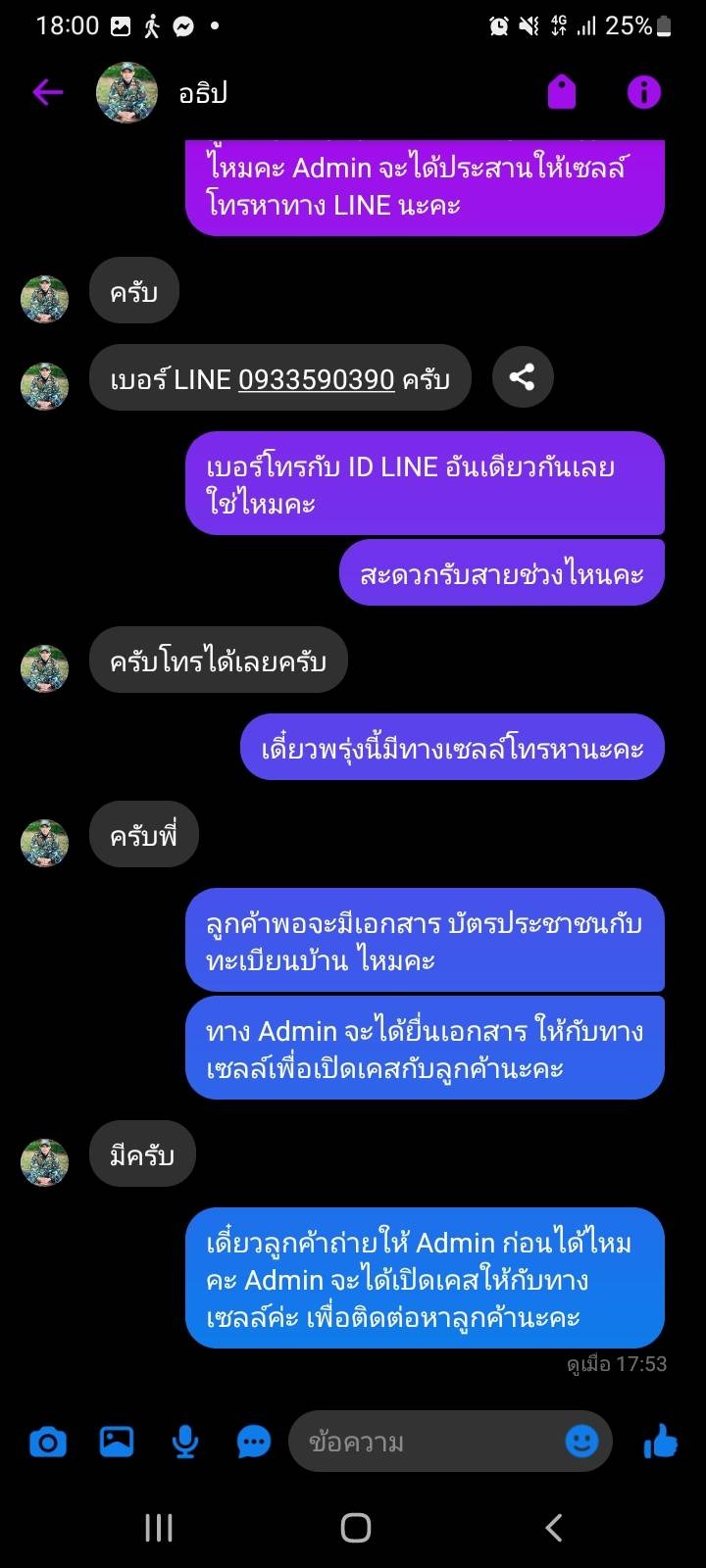Open the saved replies bubble icon
Viewport: 706px width, 1568px height.
[x=253, y=1442]
